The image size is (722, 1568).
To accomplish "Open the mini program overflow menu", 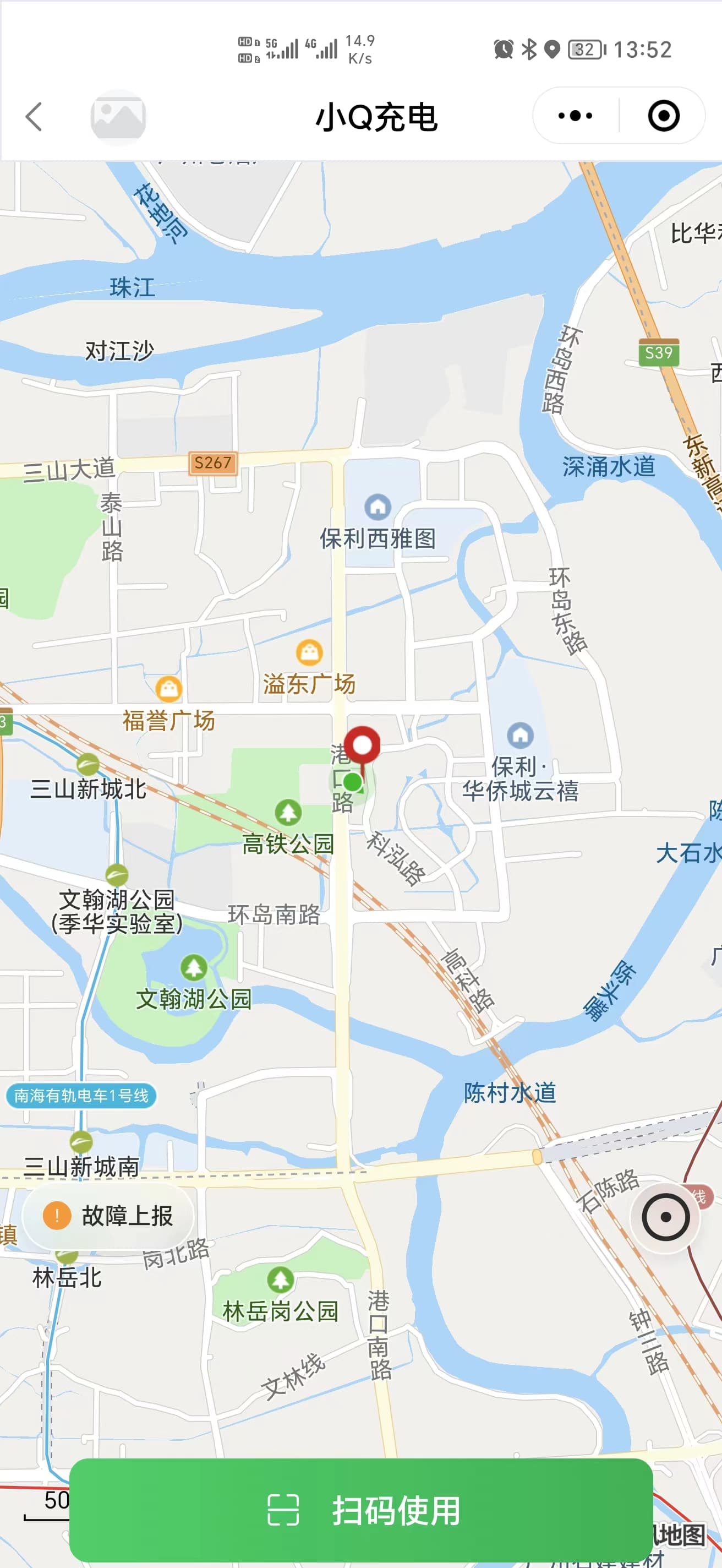I will tap(575, 116).
